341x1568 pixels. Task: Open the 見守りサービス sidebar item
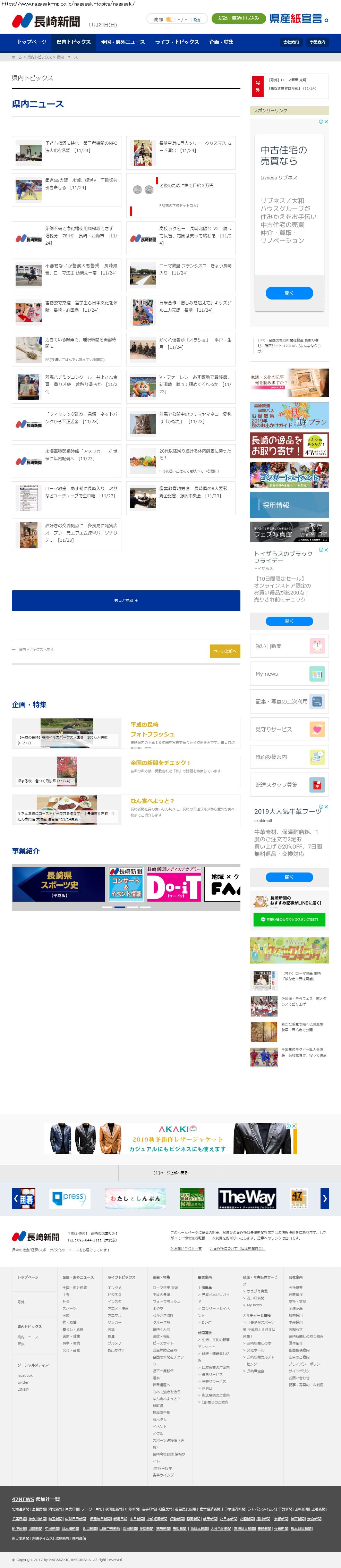(x=289, y=729)
